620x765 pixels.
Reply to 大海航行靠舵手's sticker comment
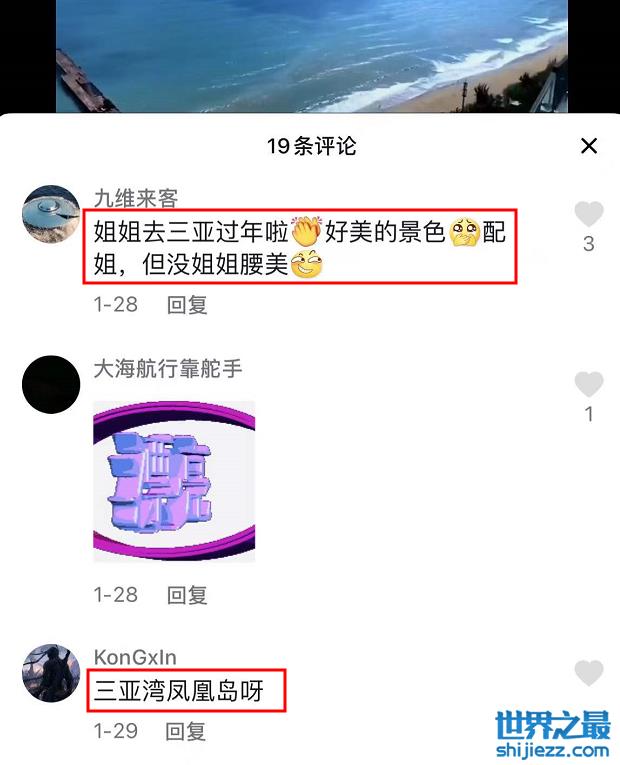[187, 594]
